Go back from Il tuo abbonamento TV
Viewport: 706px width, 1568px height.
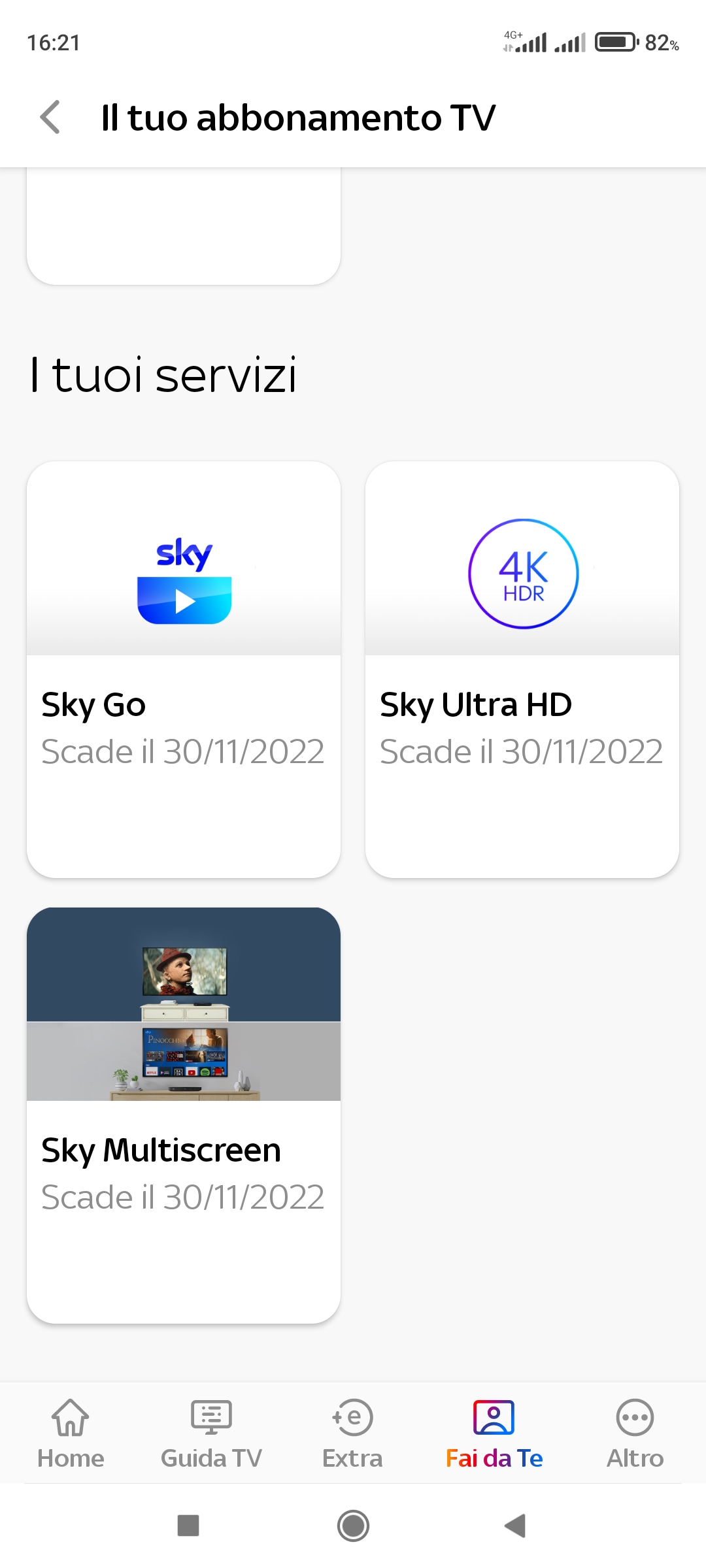point(50,118)
